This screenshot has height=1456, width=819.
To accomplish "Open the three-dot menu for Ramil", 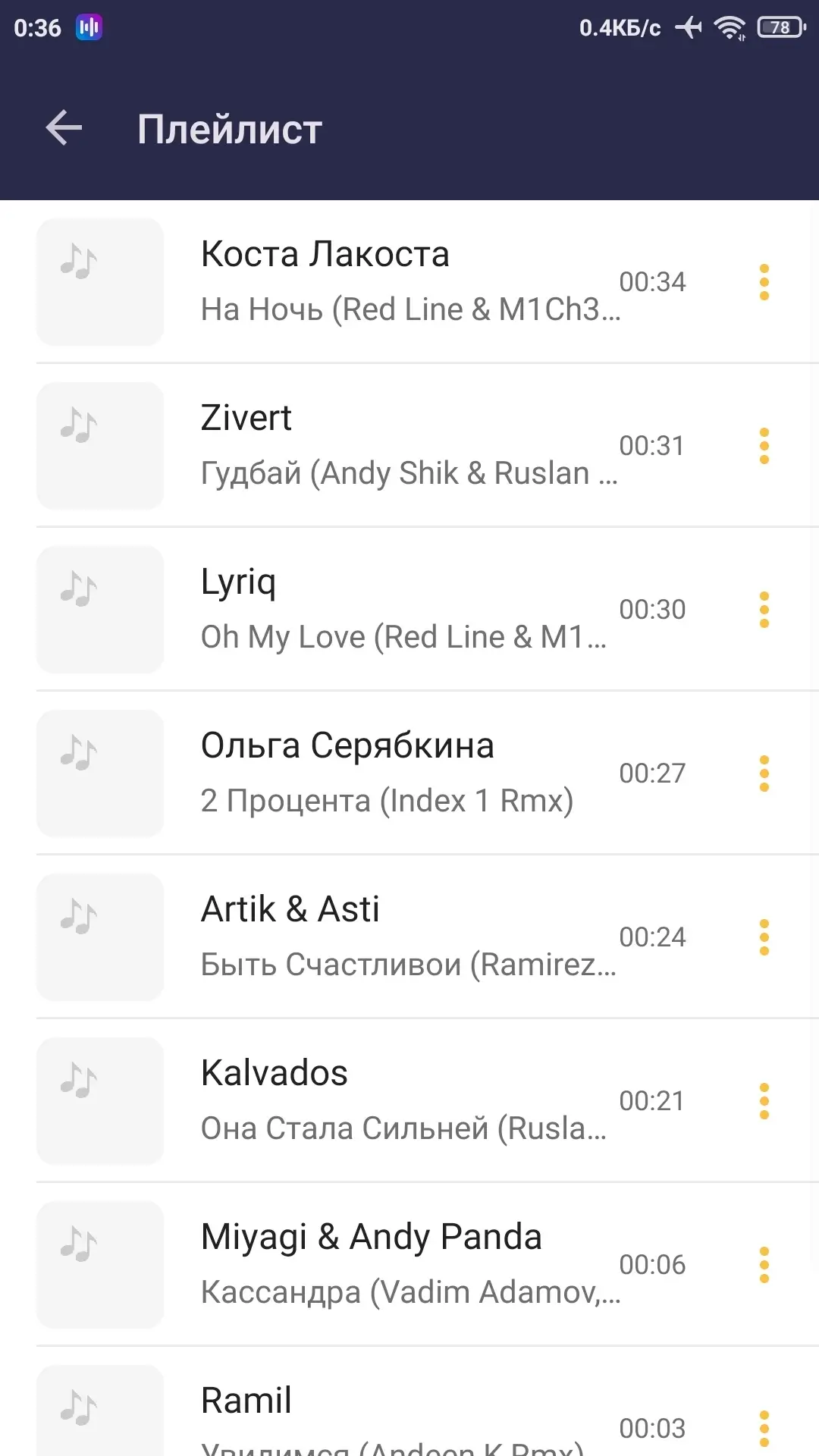I will (x=764, y=1429).
